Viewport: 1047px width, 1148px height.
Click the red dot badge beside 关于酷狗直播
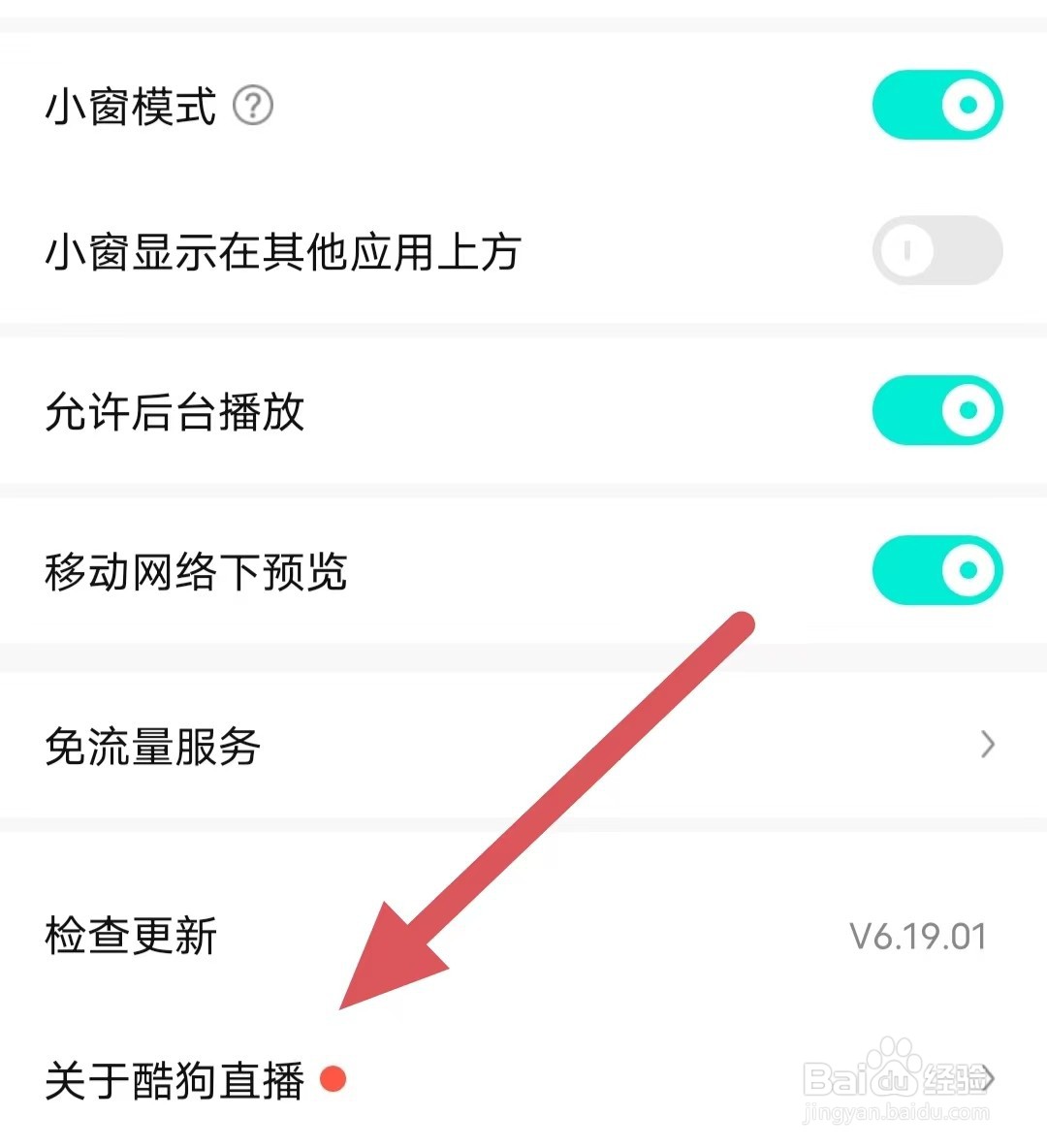tap(333, 1079)
